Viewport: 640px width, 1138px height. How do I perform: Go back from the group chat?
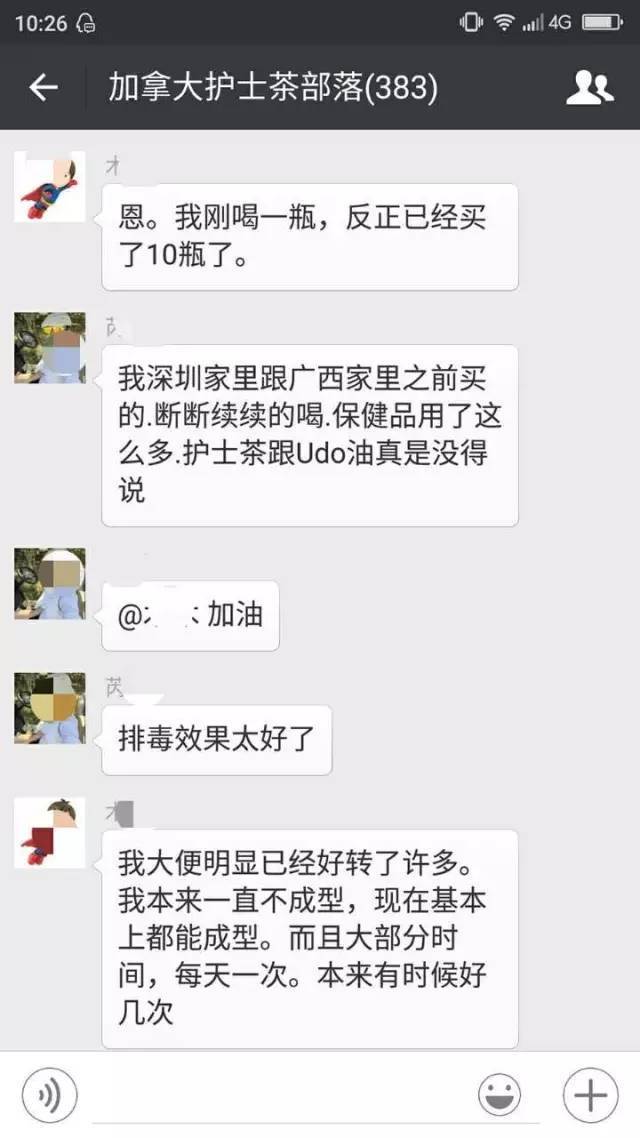[43, 88]
